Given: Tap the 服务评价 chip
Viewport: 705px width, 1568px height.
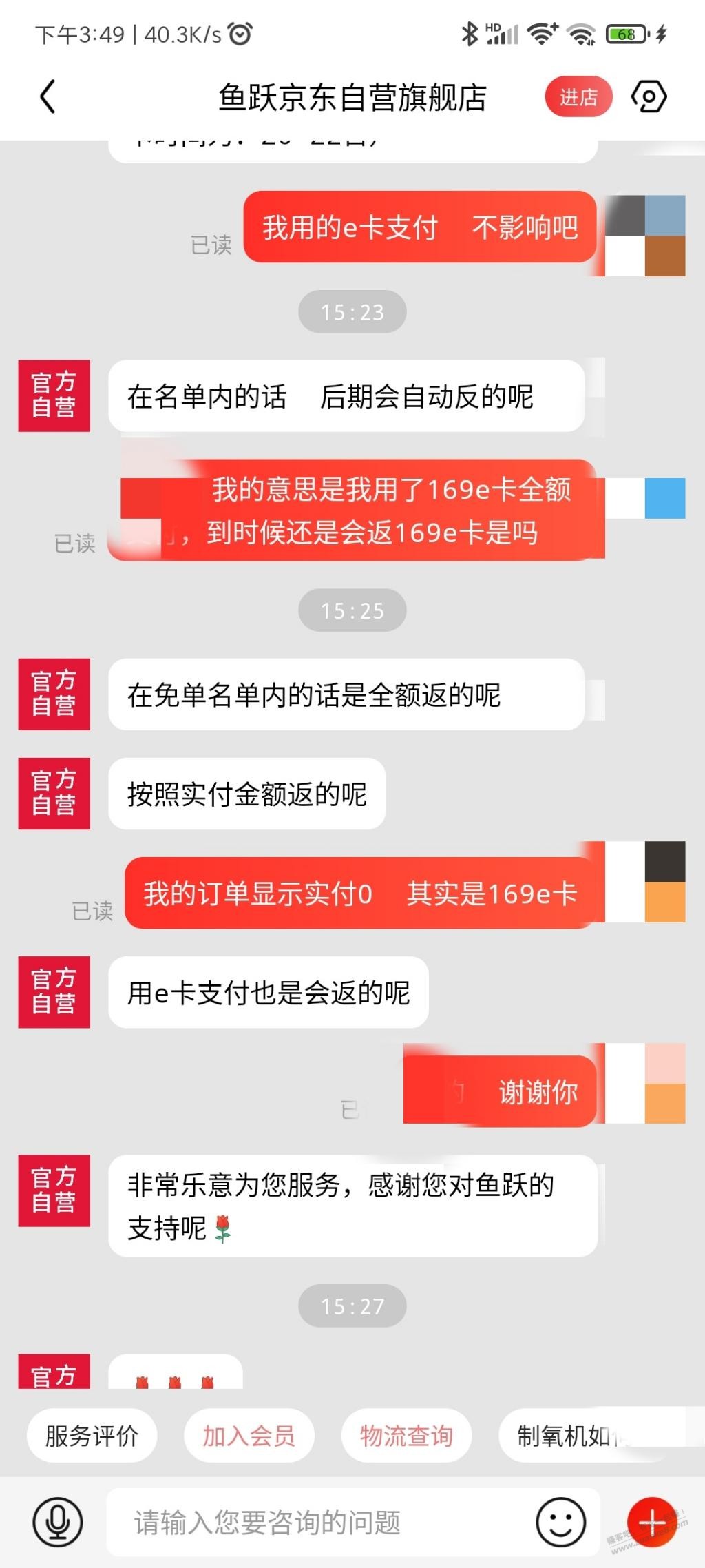Looking at the screenshot, I should [x=92, y=1436].
